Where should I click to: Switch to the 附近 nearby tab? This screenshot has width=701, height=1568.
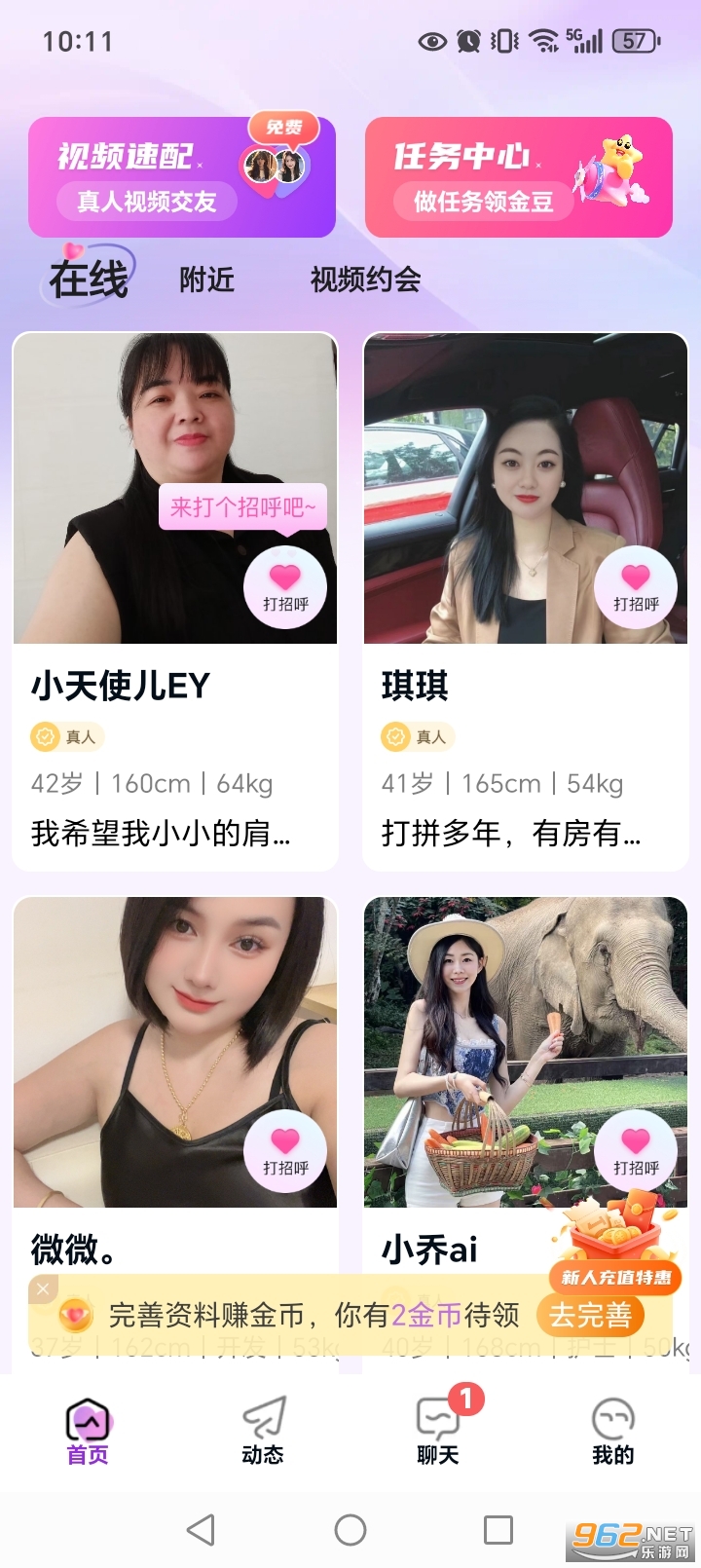pos(203,280)
